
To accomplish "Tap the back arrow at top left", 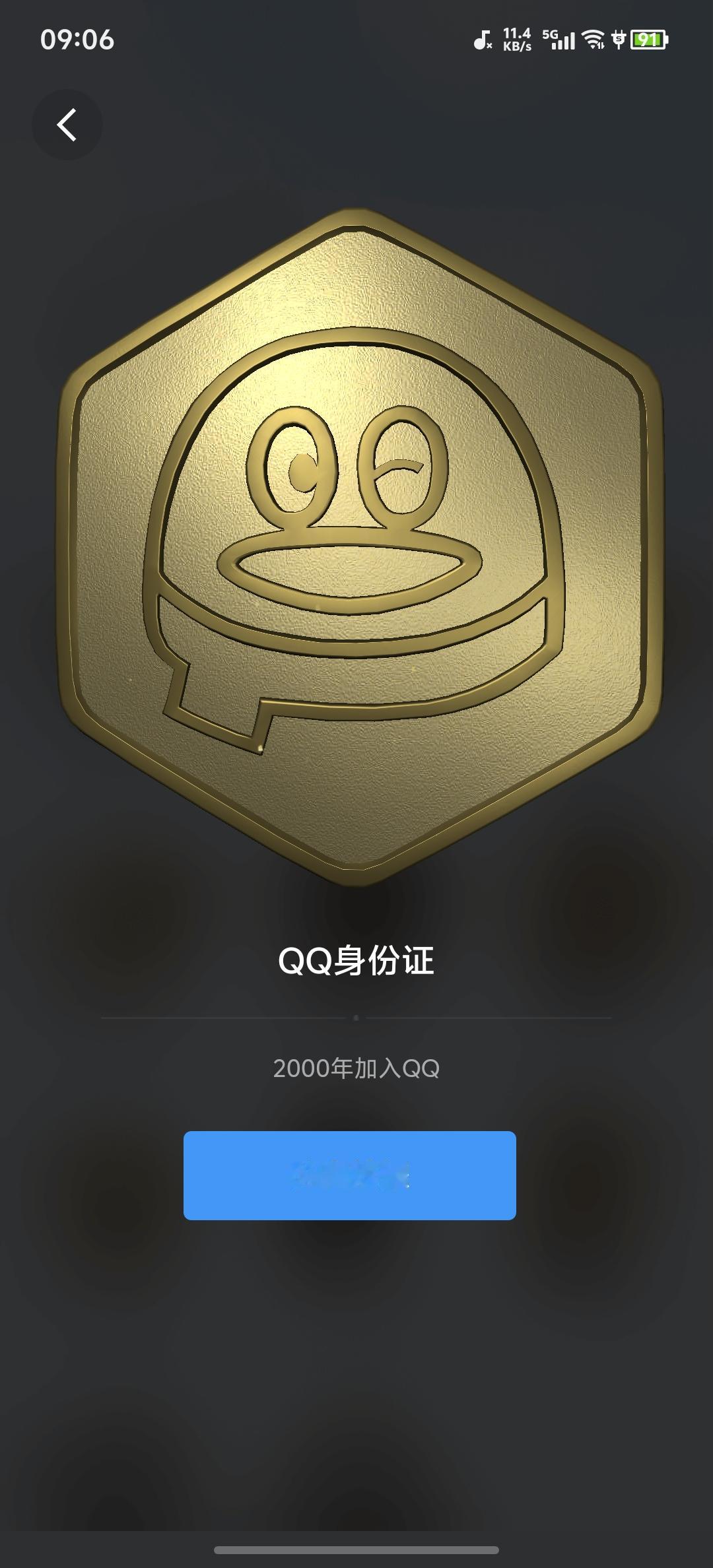I will [67, 123].
